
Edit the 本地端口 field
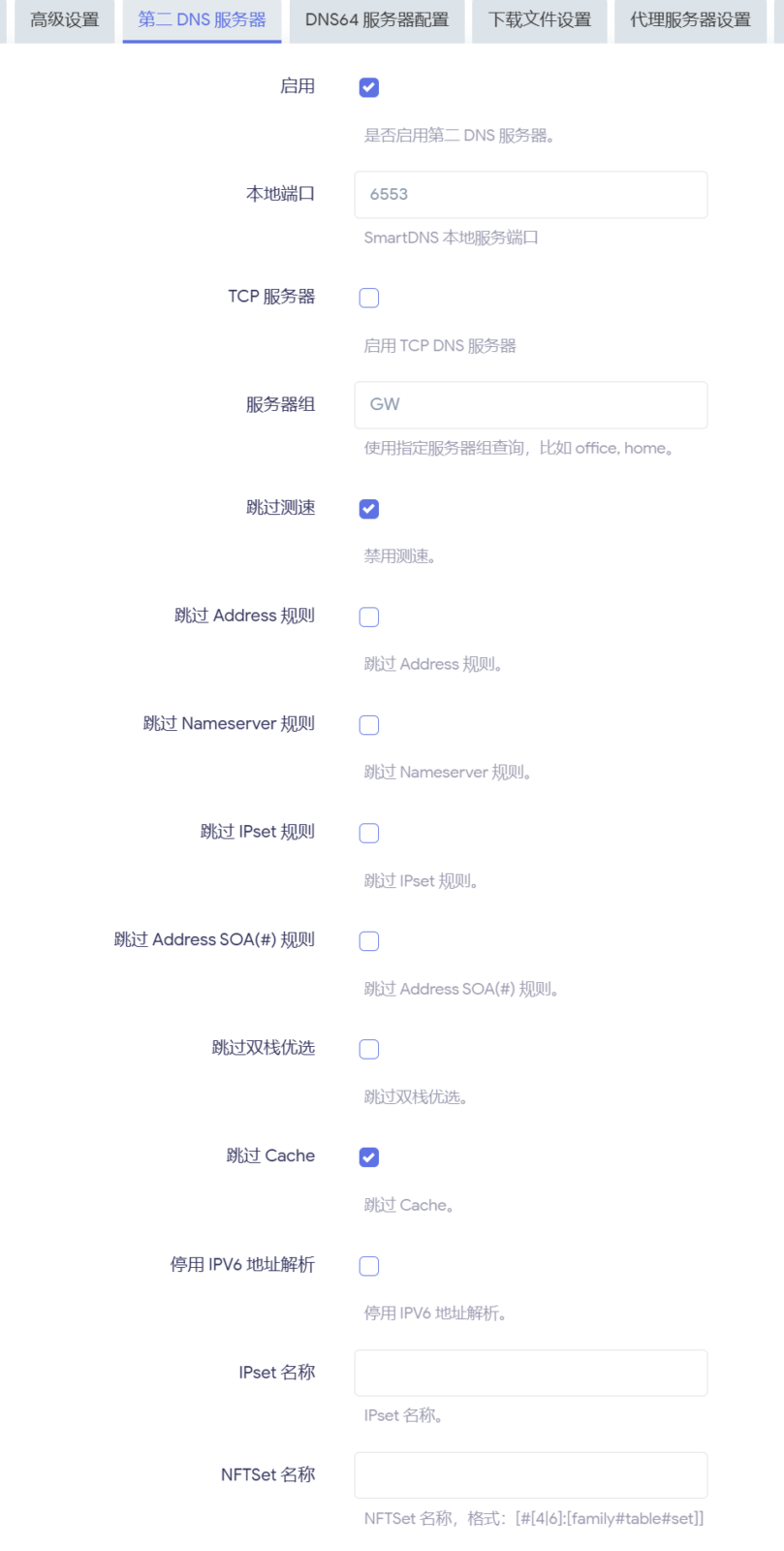click(531, 195)
